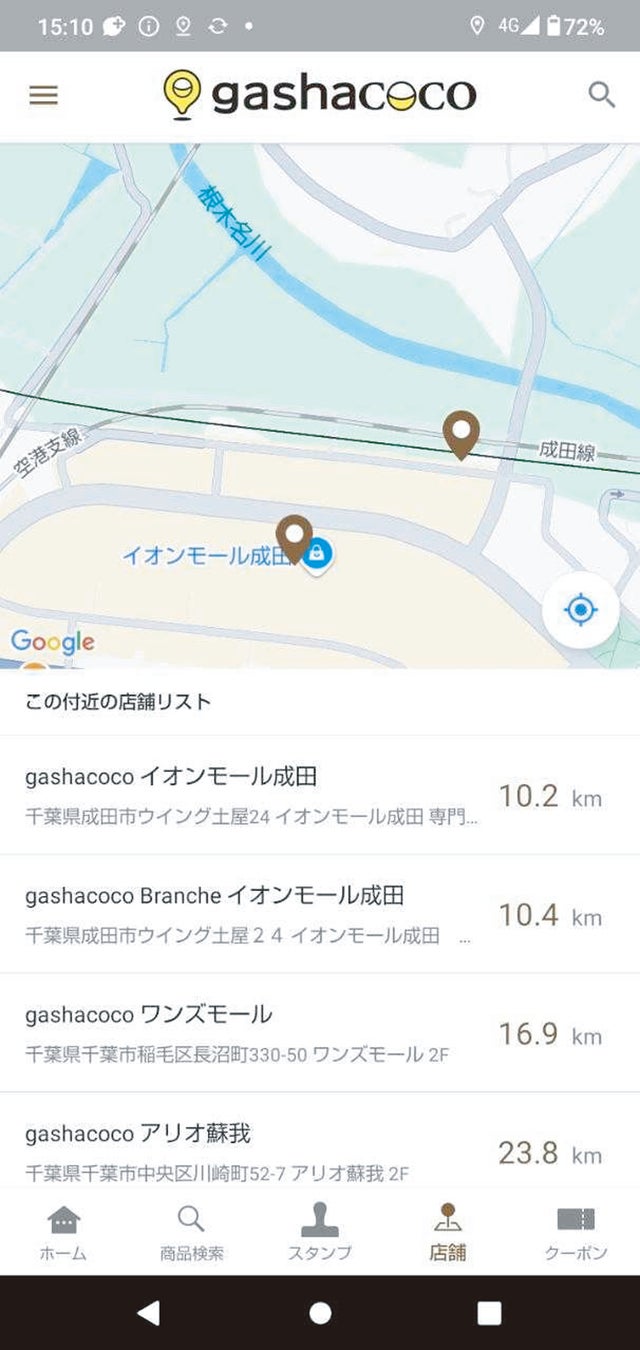Open gashacoco ワンズモール store

320,1032
